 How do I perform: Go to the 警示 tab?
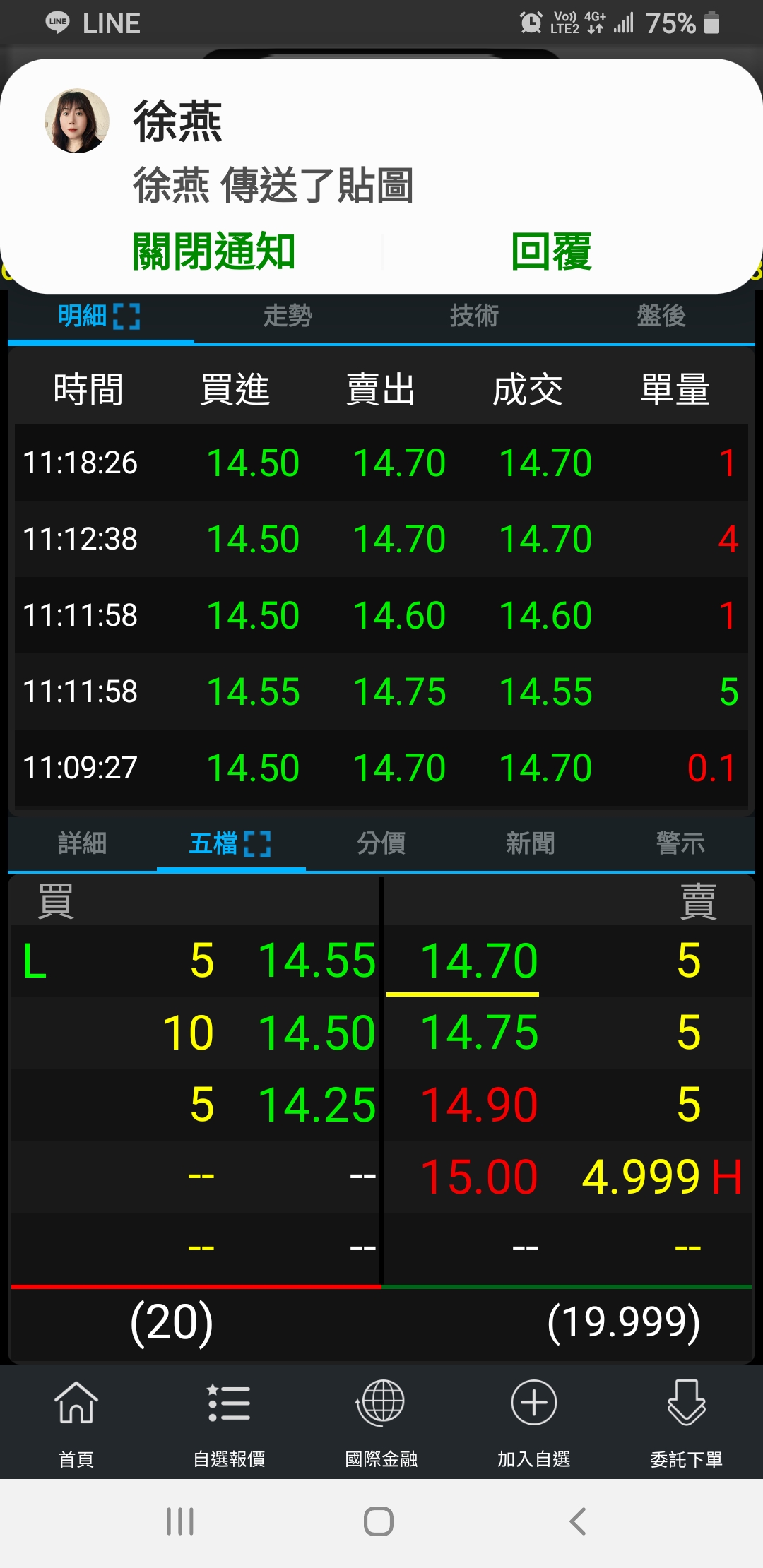click(x=680, y=843)
